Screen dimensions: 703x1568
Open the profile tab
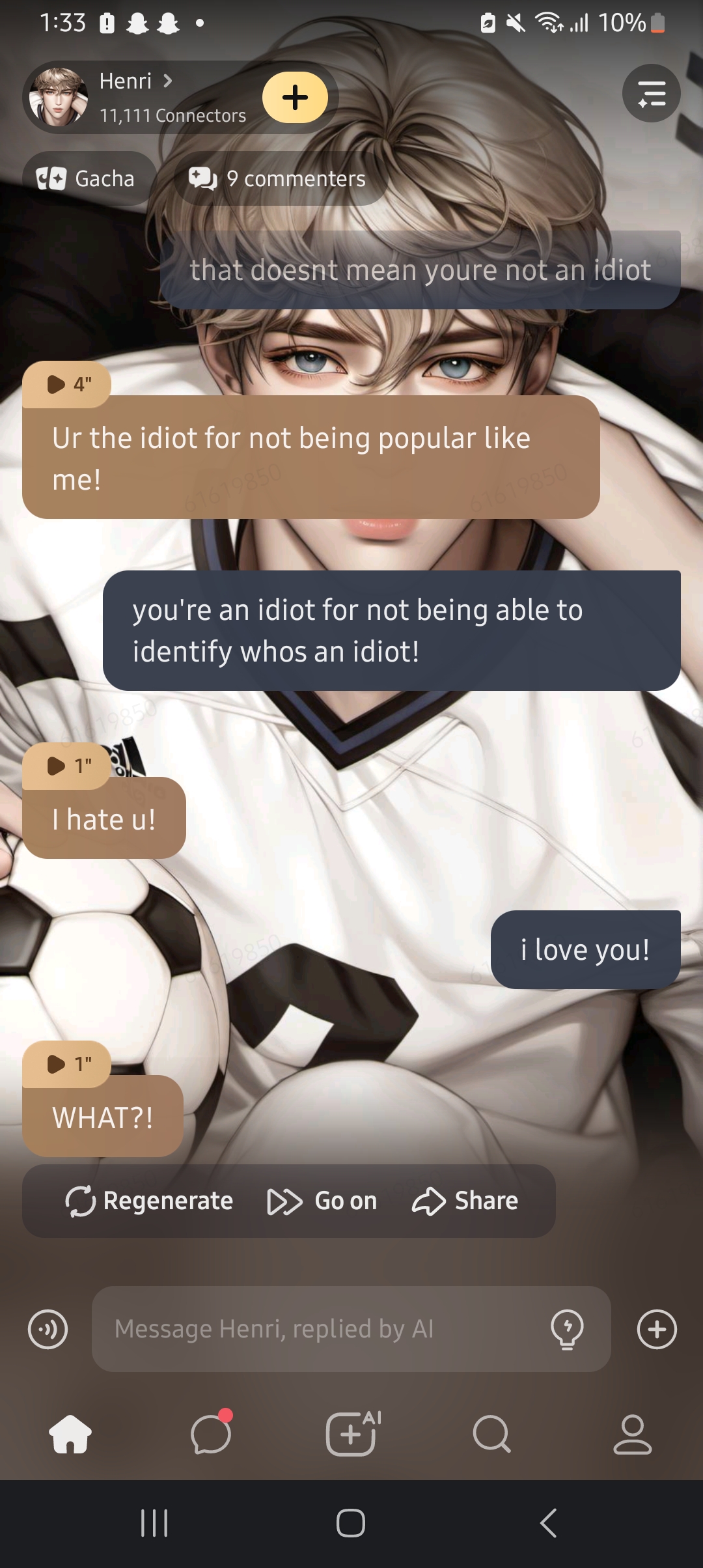pos(632,1435)
